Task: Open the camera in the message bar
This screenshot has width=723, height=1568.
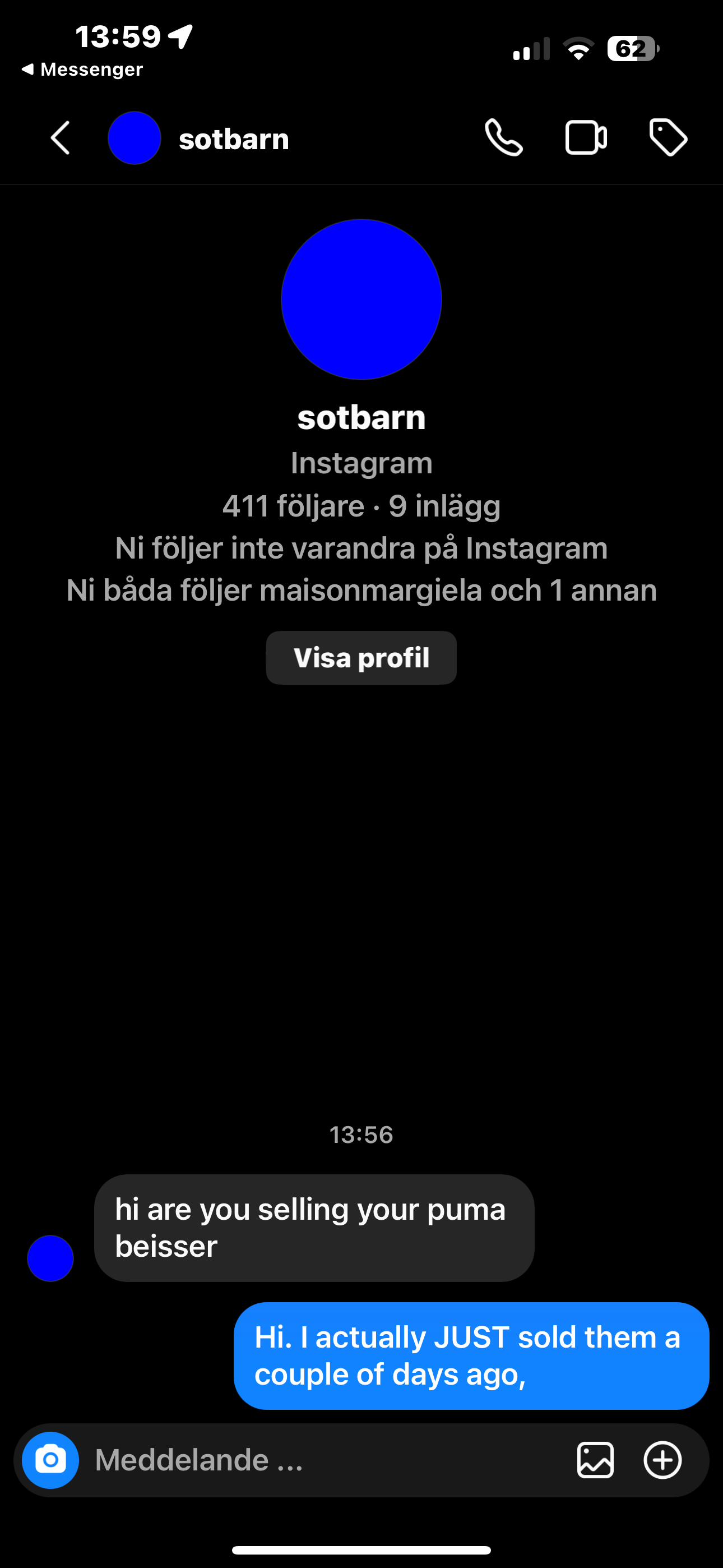Action: click(50, 1460)
